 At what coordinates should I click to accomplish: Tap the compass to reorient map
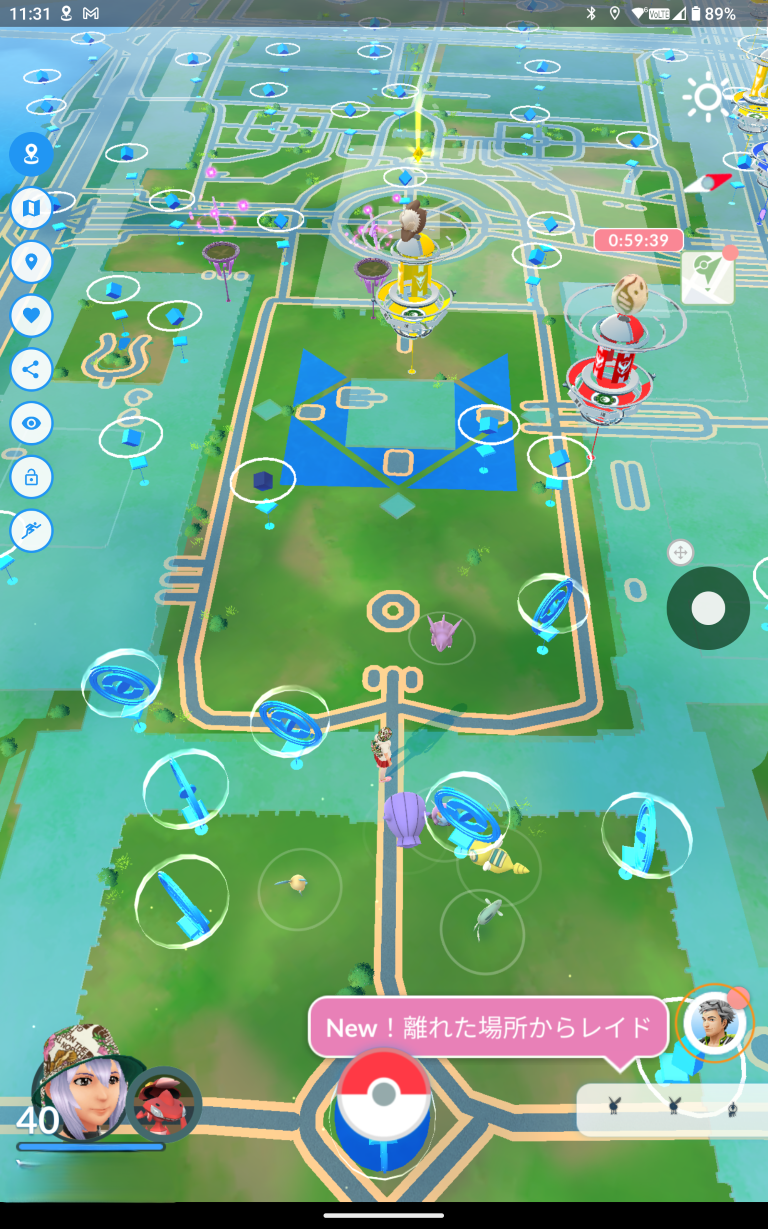tap(710, 183)
